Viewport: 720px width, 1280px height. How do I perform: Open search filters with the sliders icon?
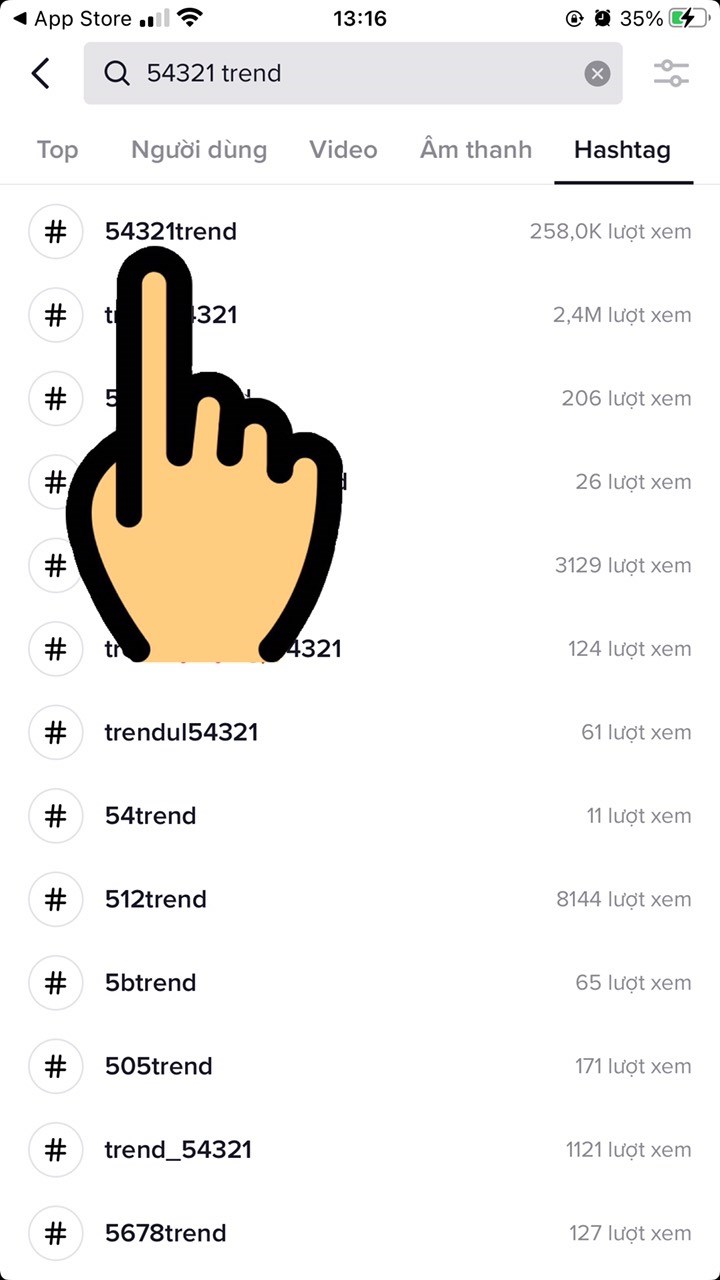click(x=670, y=73)
